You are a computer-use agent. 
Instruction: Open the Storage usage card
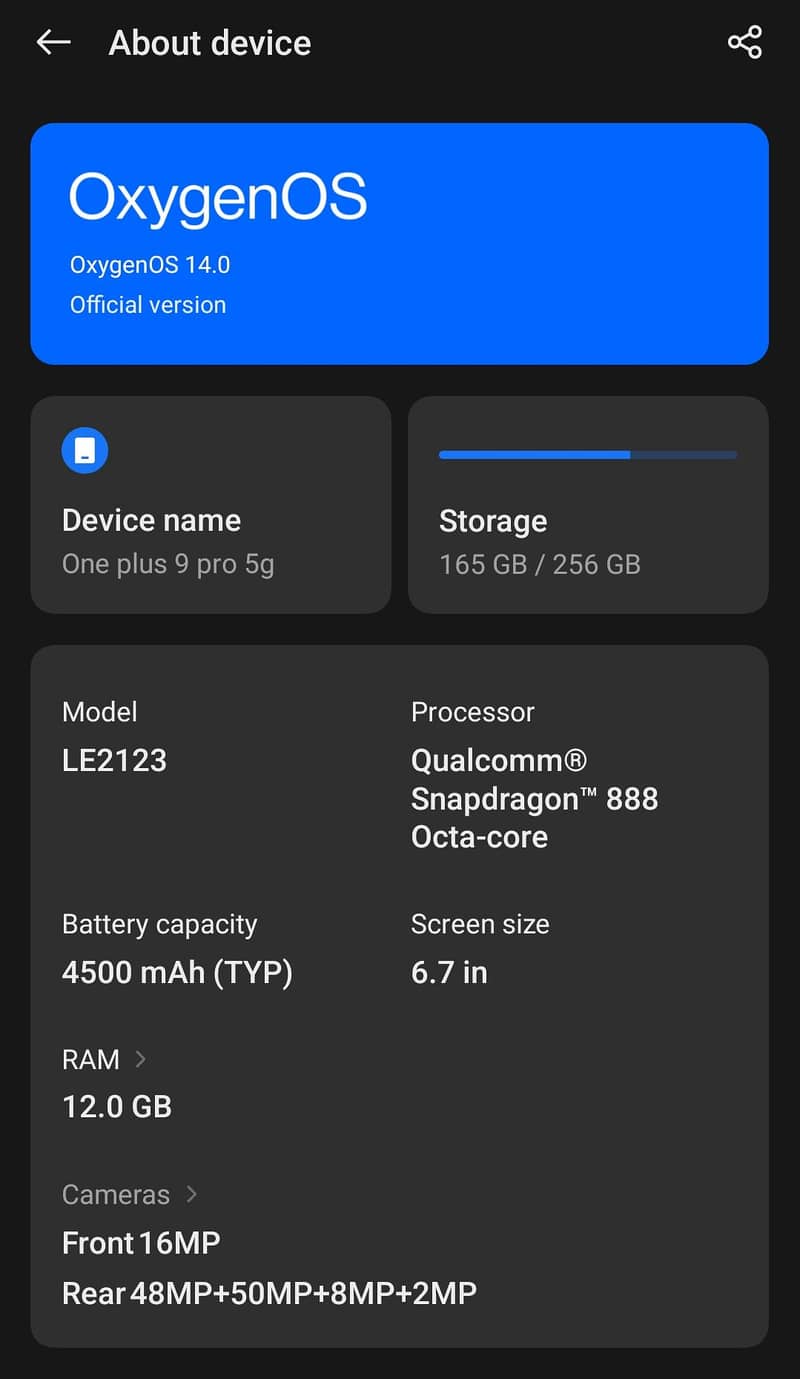[588, 504]
